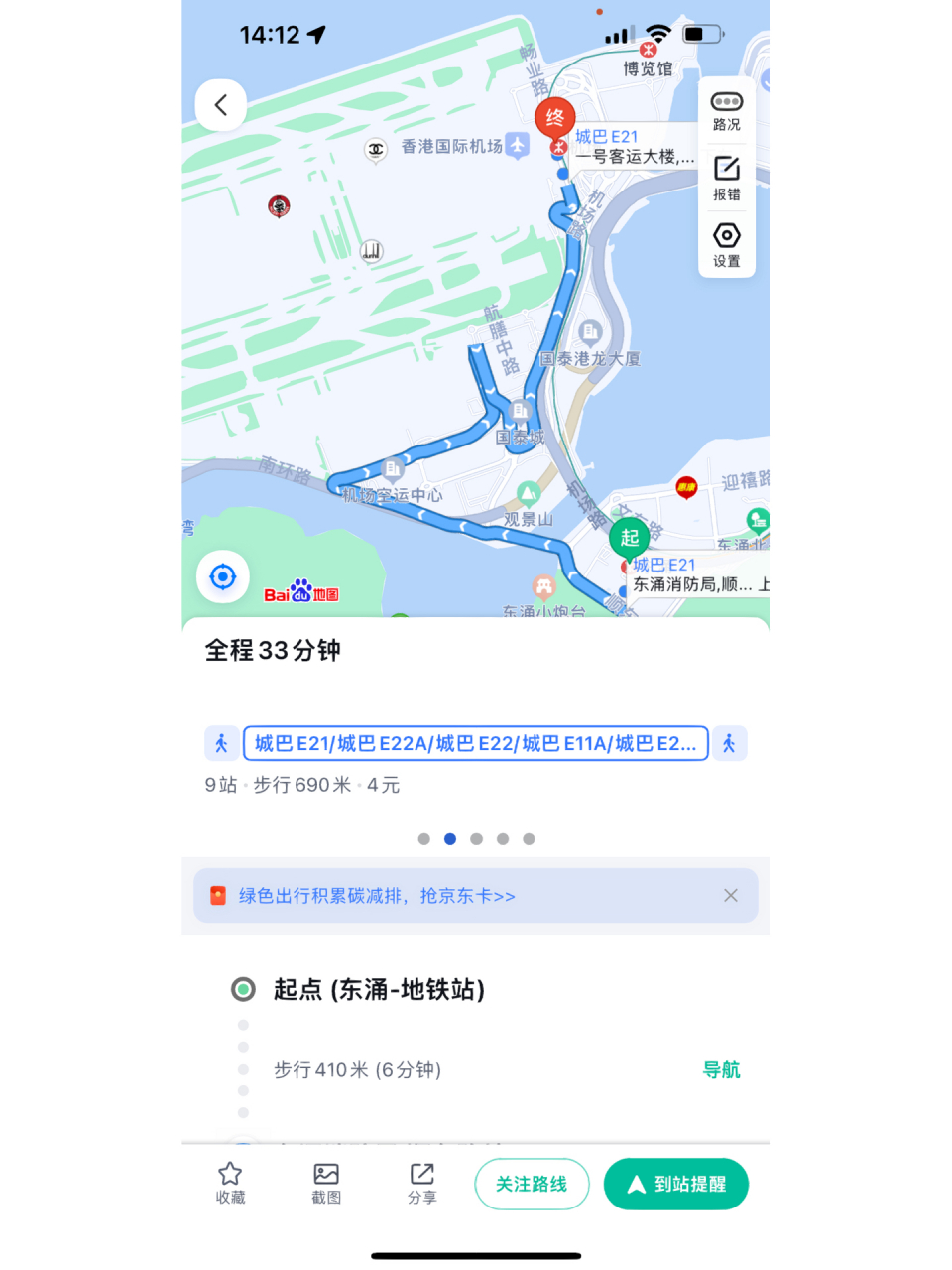Start 导航 for the 410-meter walk
The image size is (952, 1270).
(721, 1069)
